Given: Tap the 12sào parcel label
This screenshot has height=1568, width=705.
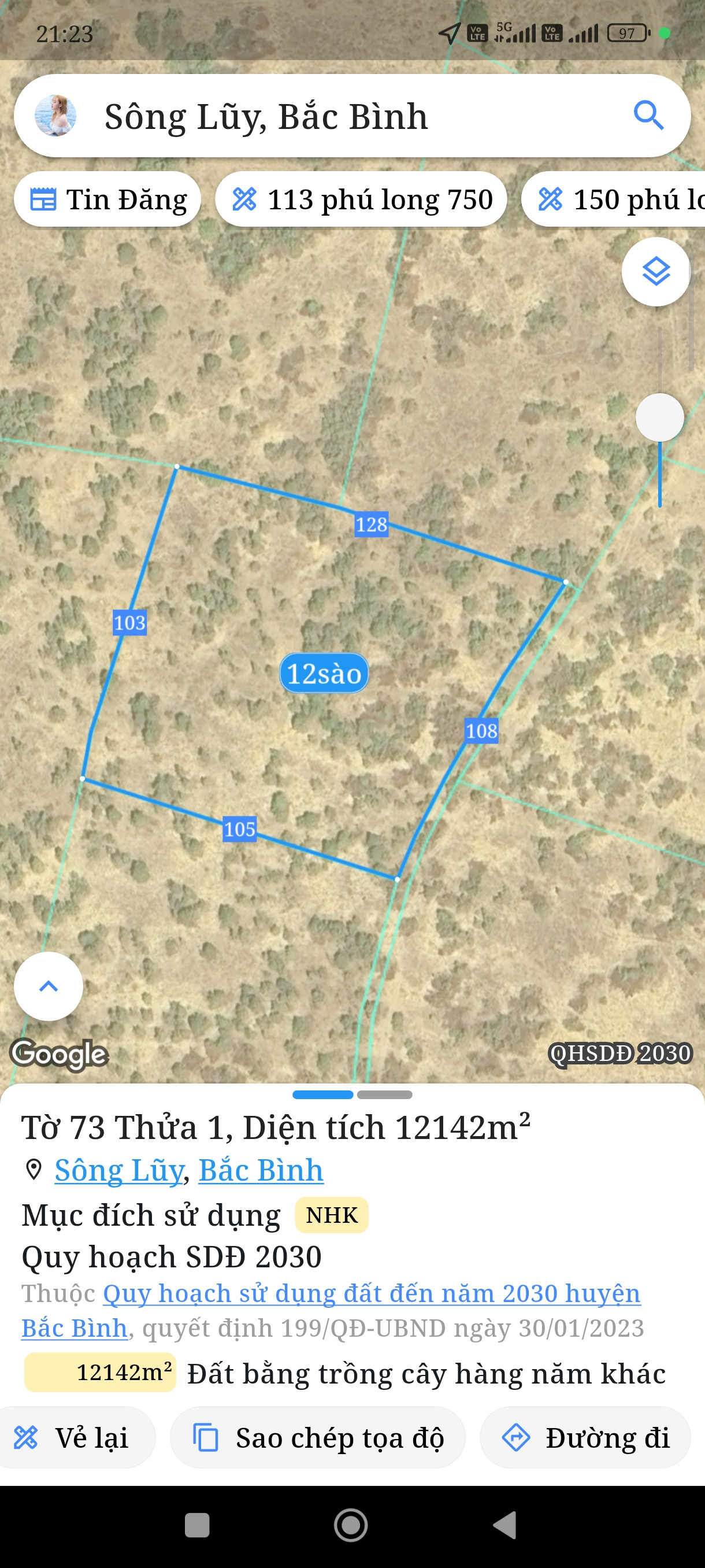Looking at the screenshot, I should pos(324,673).
